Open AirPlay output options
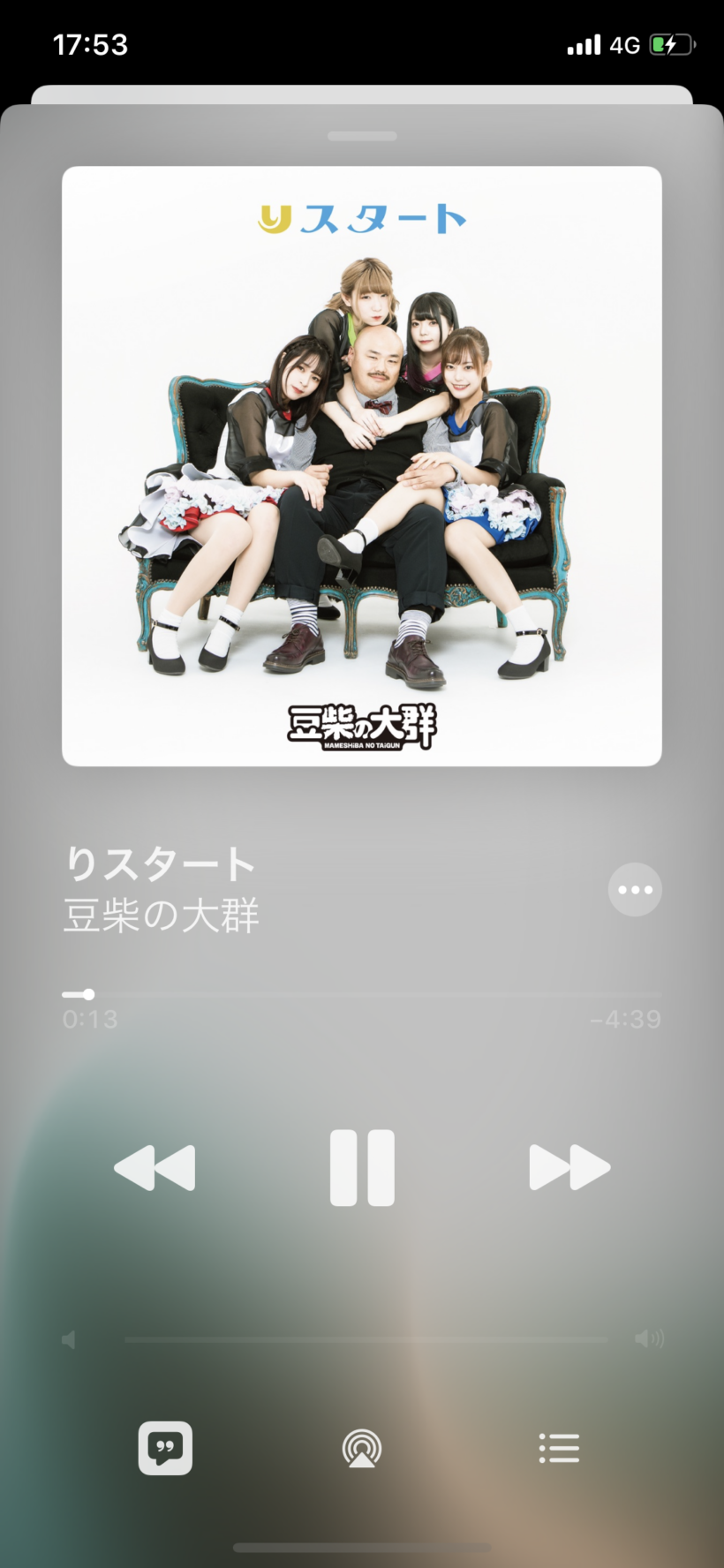Viewport: 724px width, 1568px height. click(x=362, y=1448)
